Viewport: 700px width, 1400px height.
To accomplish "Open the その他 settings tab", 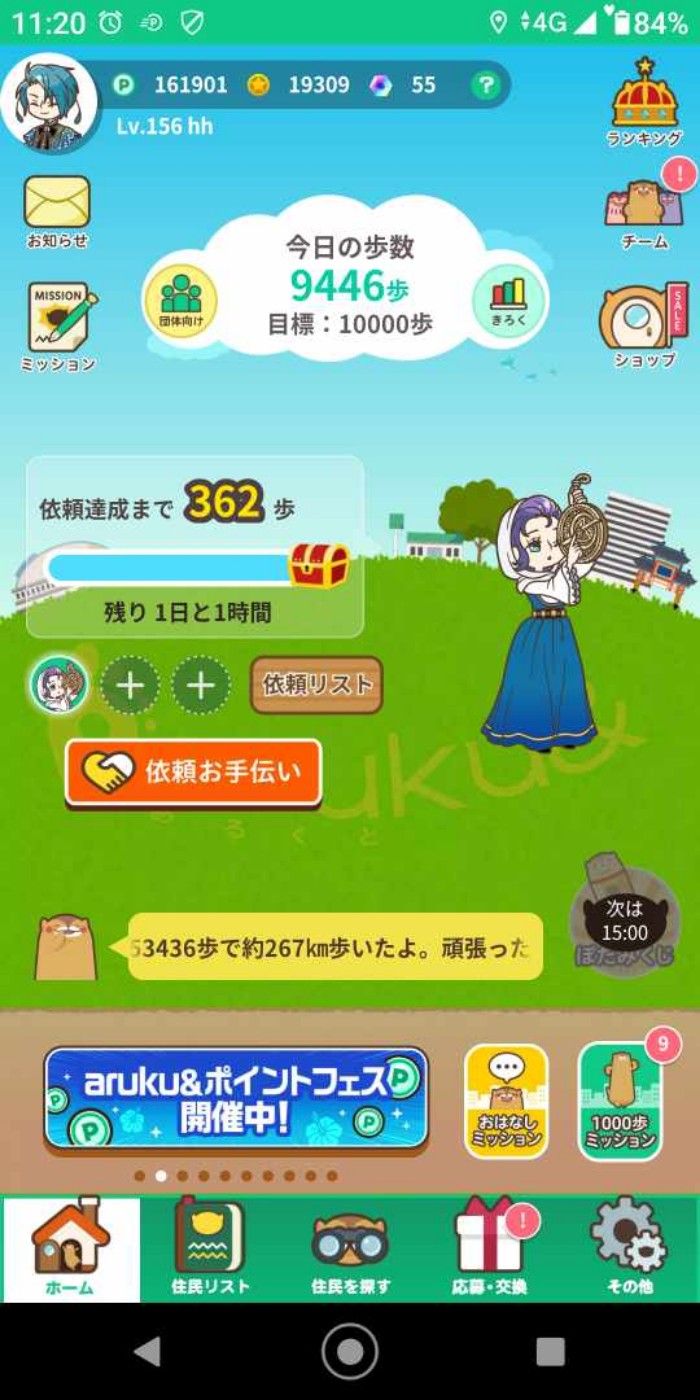I will [629, 1250].
